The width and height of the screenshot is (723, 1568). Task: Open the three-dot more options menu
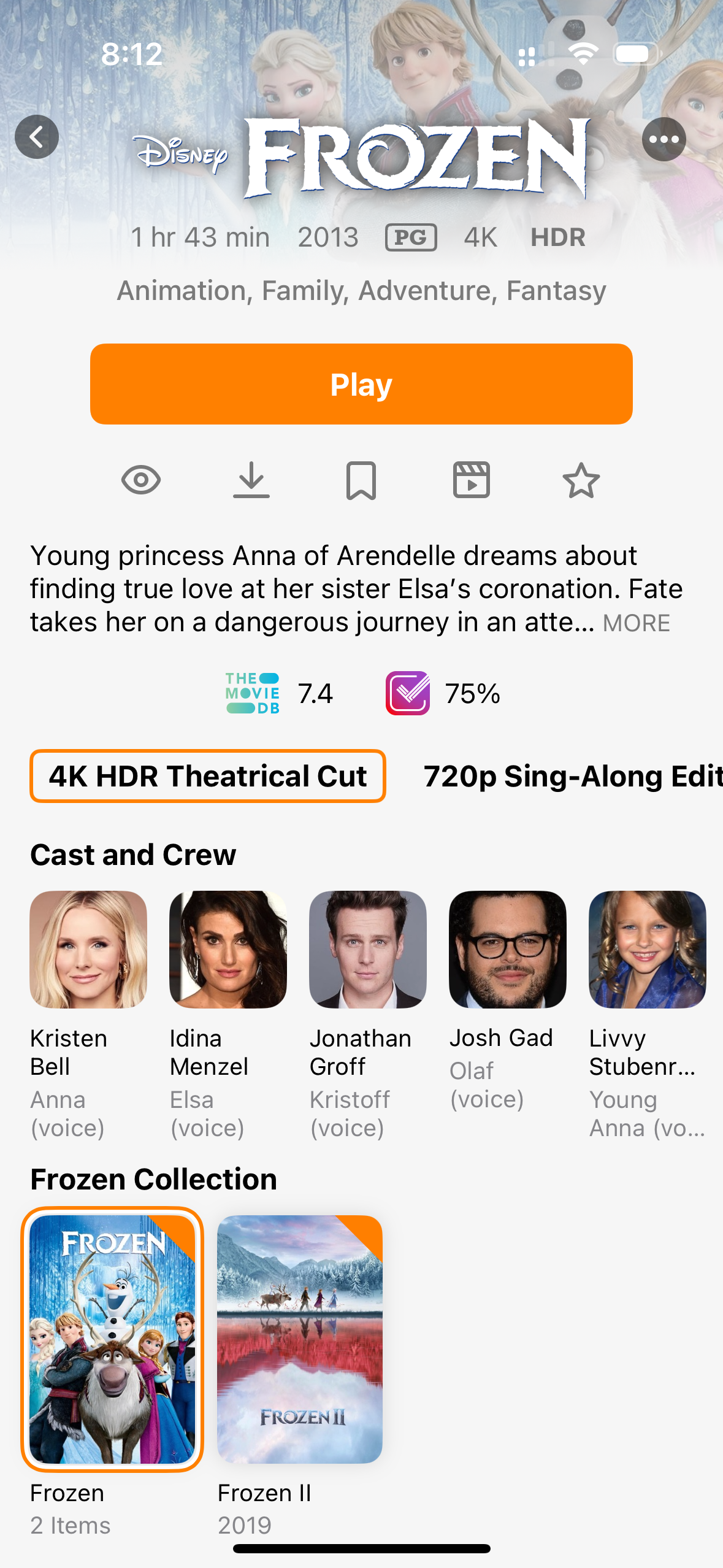click(664, 139)
